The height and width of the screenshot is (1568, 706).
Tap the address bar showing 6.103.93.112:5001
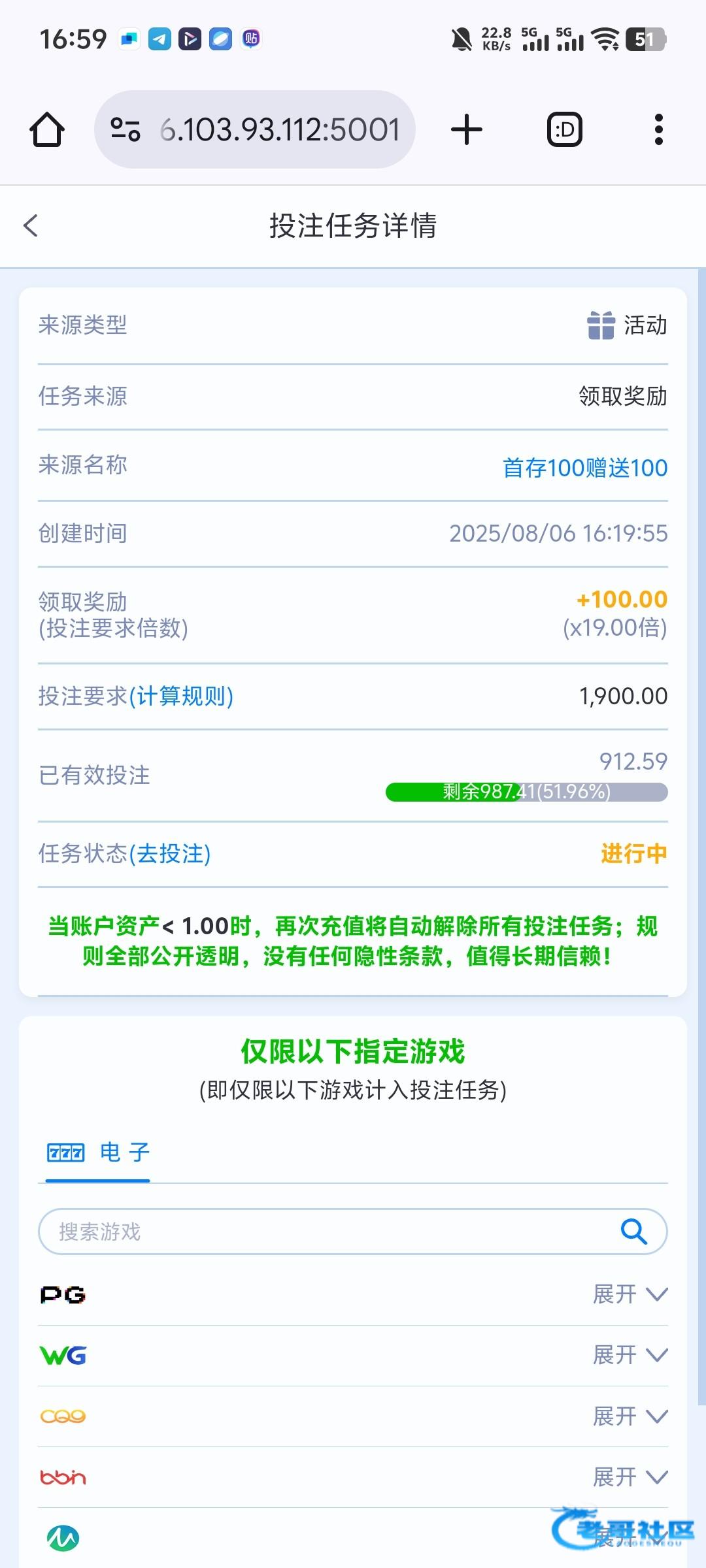[279, 129]
